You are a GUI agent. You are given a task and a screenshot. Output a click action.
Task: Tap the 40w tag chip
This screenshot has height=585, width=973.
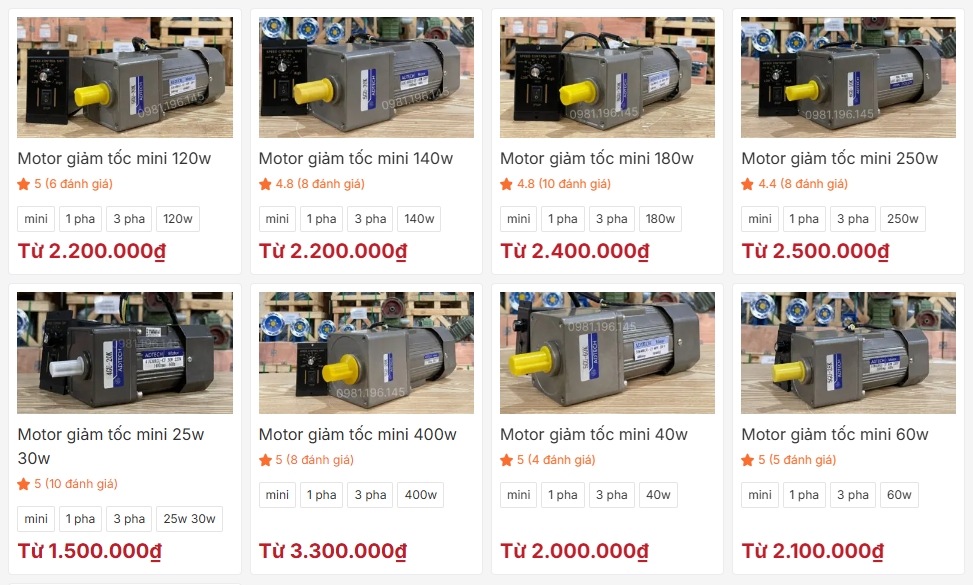tap(658, 495)
